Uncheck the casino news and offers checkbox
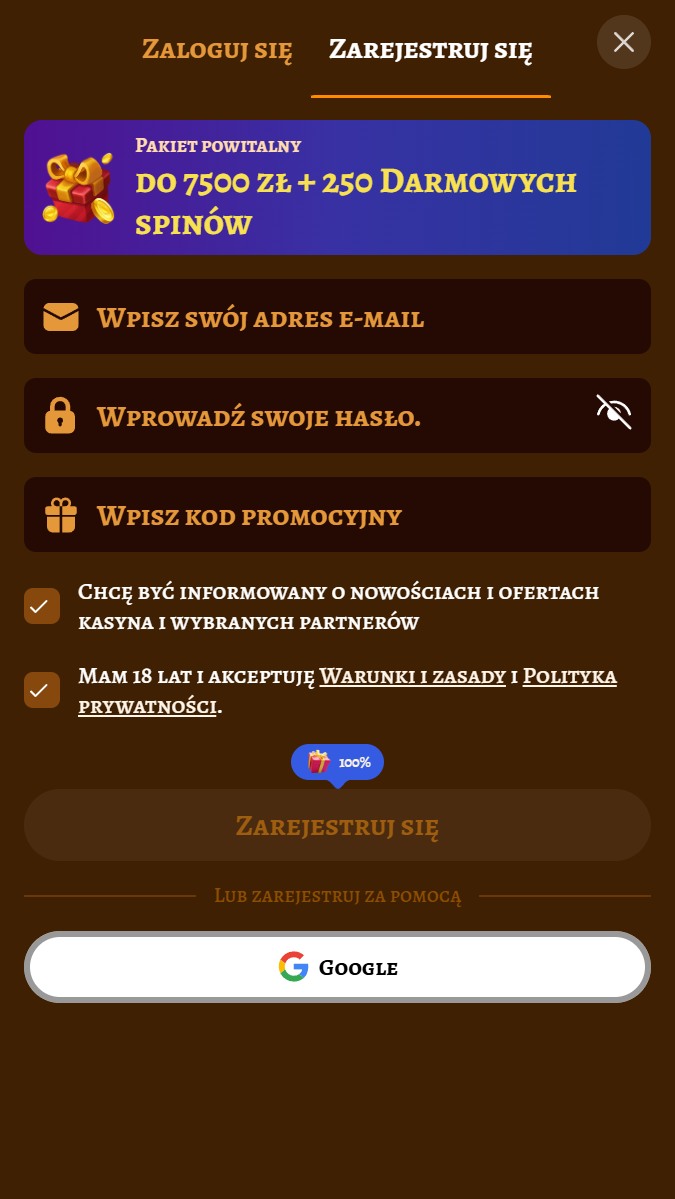Viewport: 675px width, 1199px height. pos(42,606)
